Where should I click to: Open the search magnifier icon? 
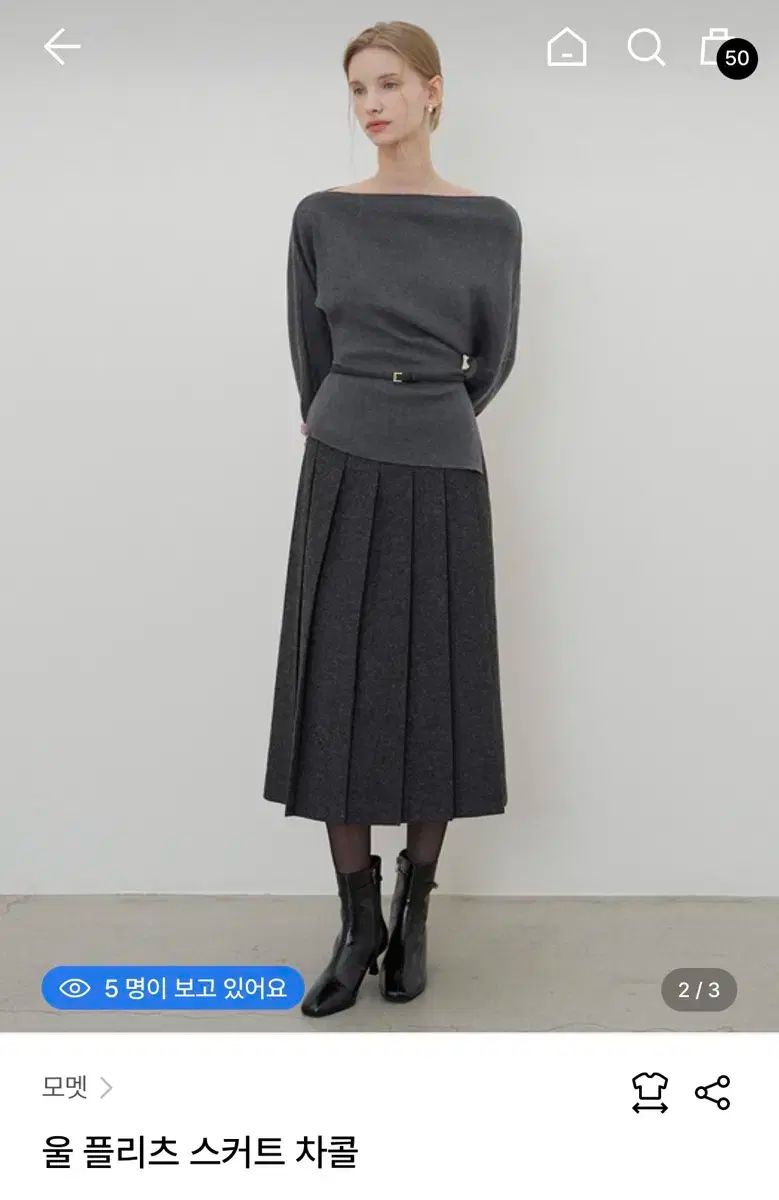point(646,47)
